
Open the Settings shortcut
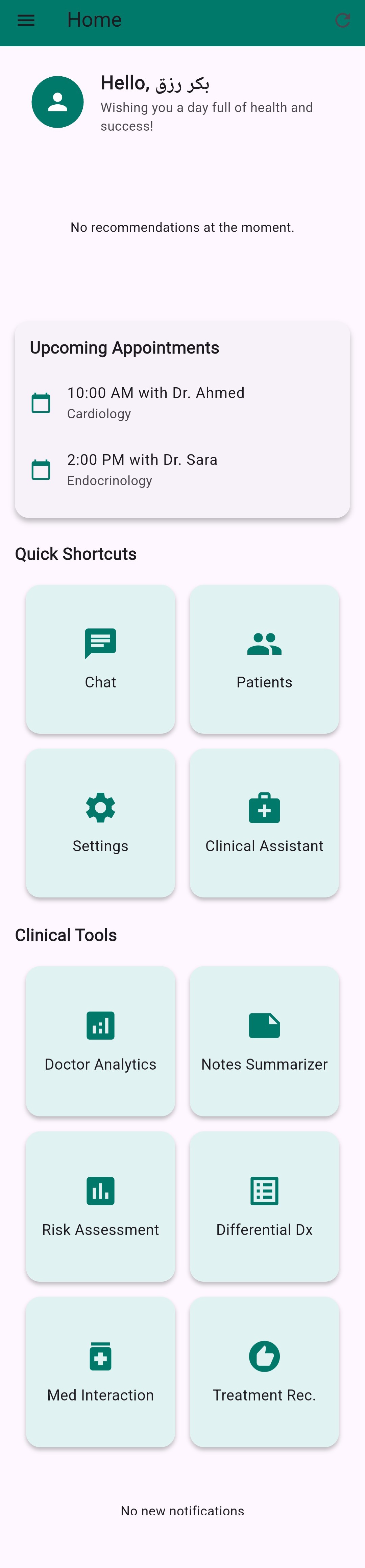pos(100,823)
